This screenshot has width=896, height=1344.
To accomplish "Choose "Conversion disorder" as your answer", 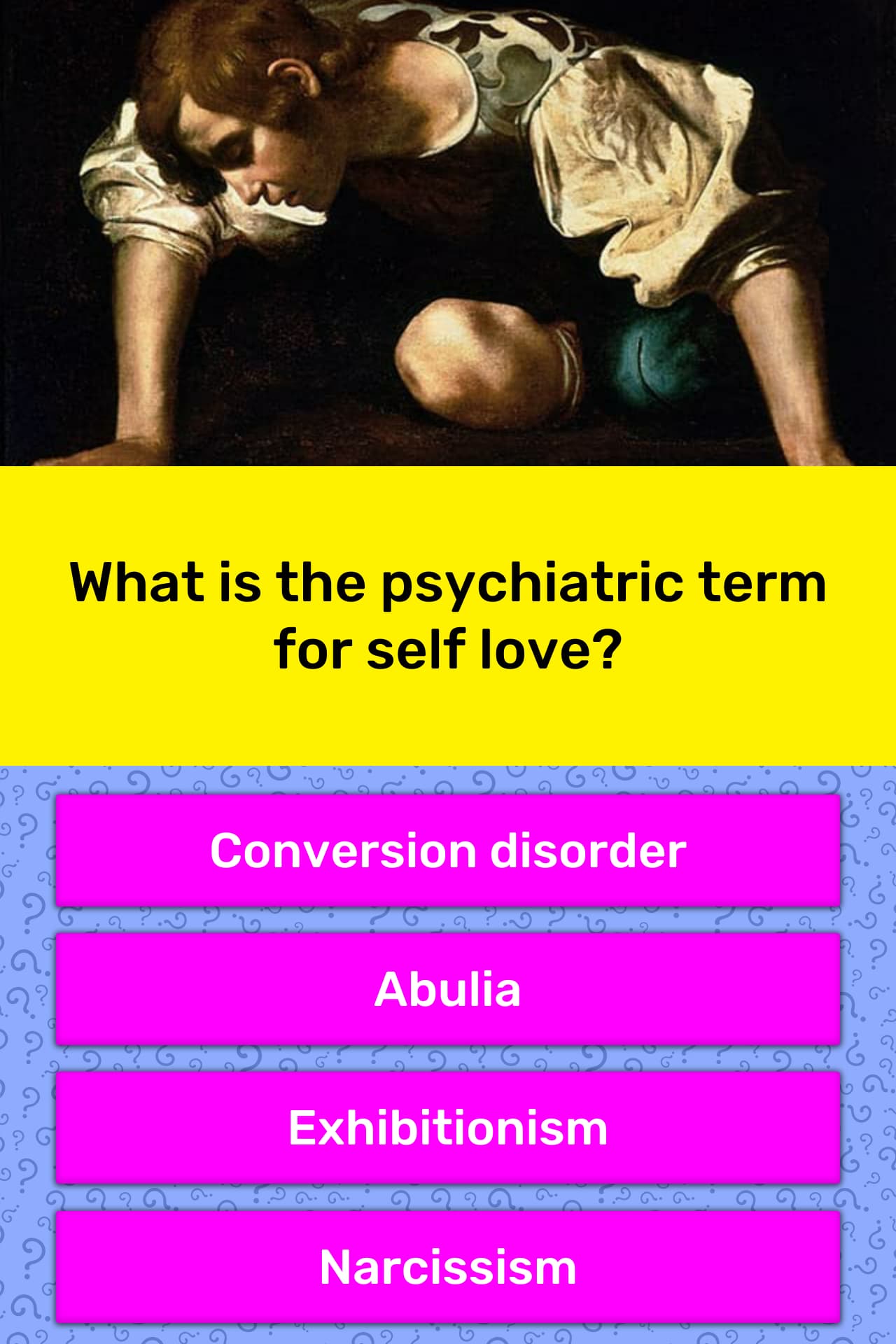I will [x=448, y=850].
